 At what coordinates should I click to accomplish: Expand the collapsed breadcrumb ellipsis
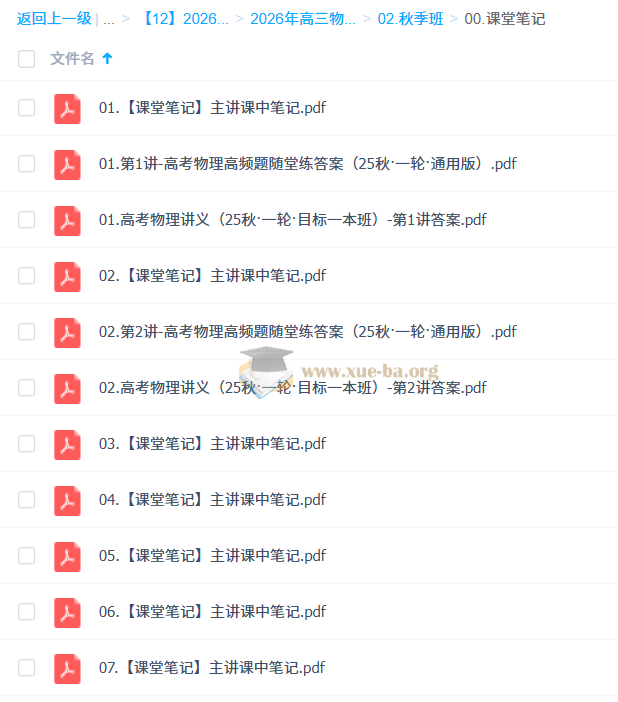[108, 19]
